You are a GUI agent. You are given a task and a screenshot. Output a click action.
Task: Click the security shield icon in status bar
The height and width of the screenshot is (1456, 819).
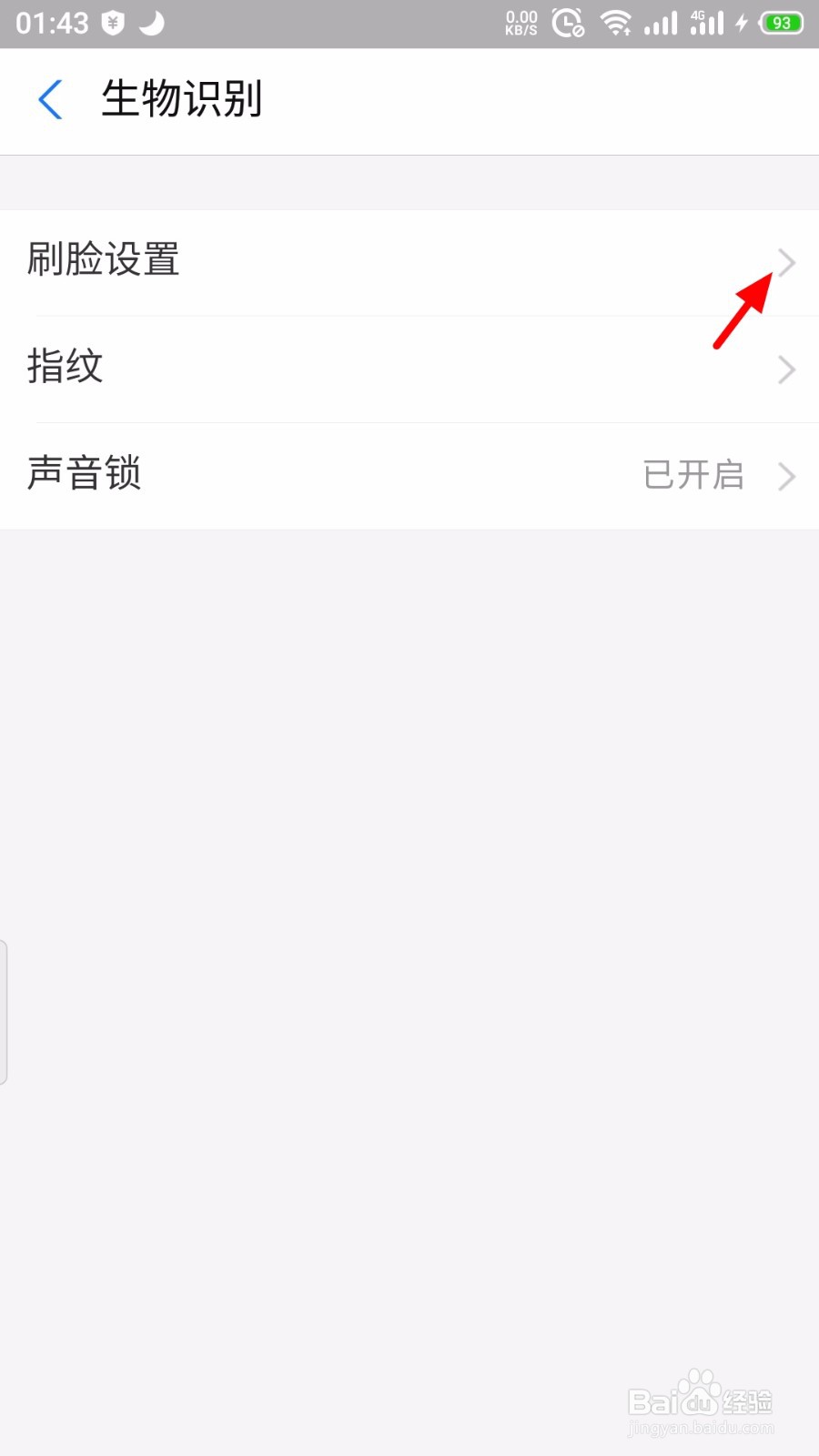click(x=109, y=22)
